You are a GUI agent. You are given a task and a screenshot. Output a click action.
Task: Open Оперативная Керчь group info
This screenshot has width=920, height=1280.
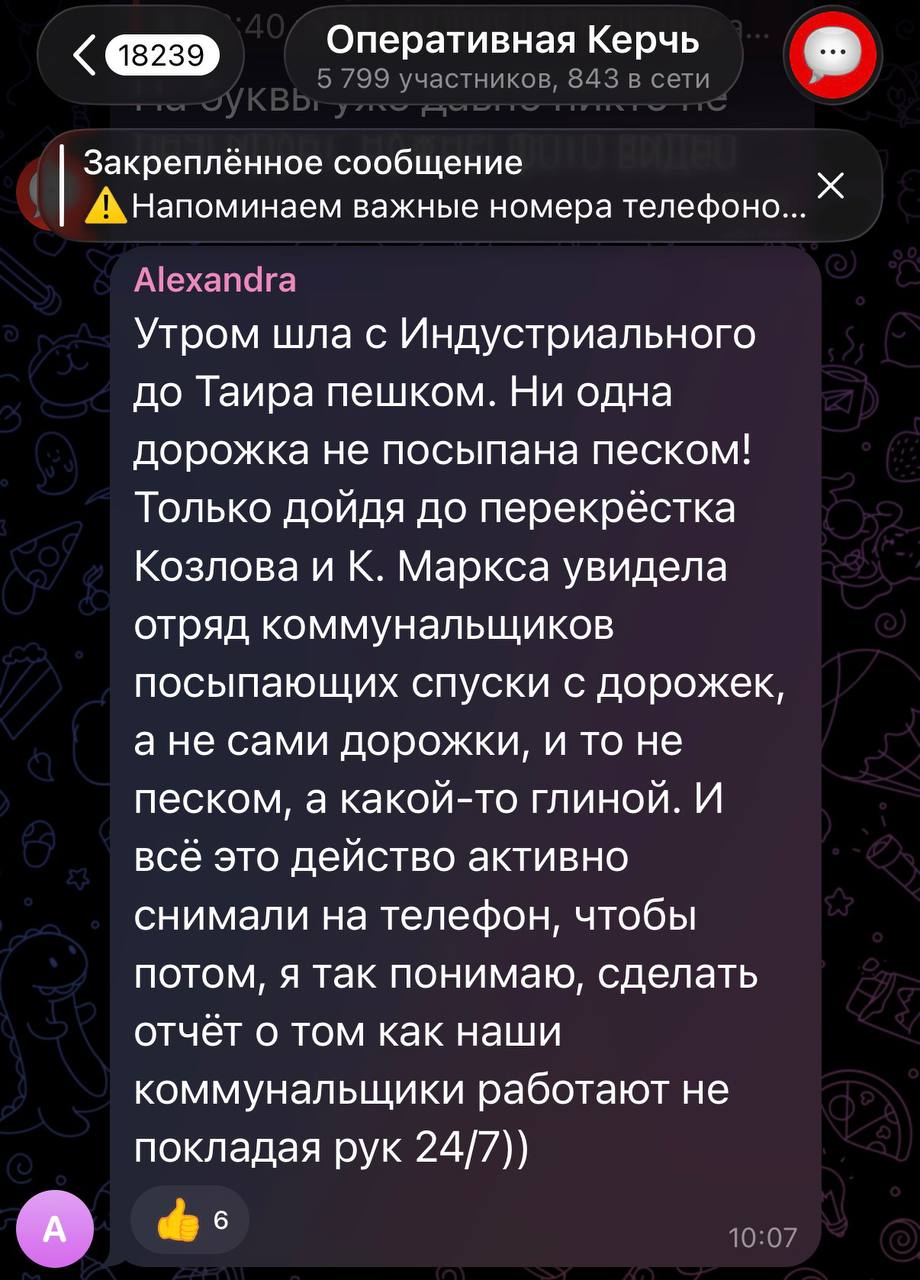[x=512, y=56]
